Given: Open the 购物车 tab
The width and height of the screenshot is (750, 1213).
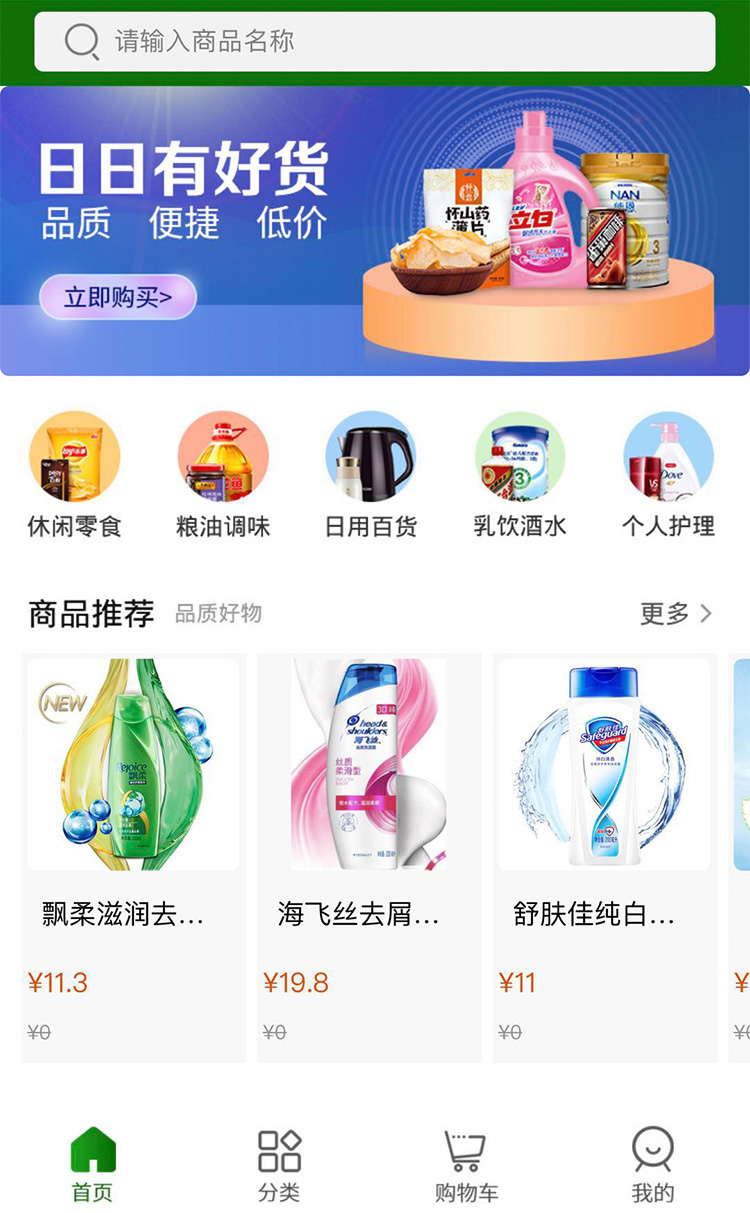Looking at the screenshot, I should [466, 1165].
